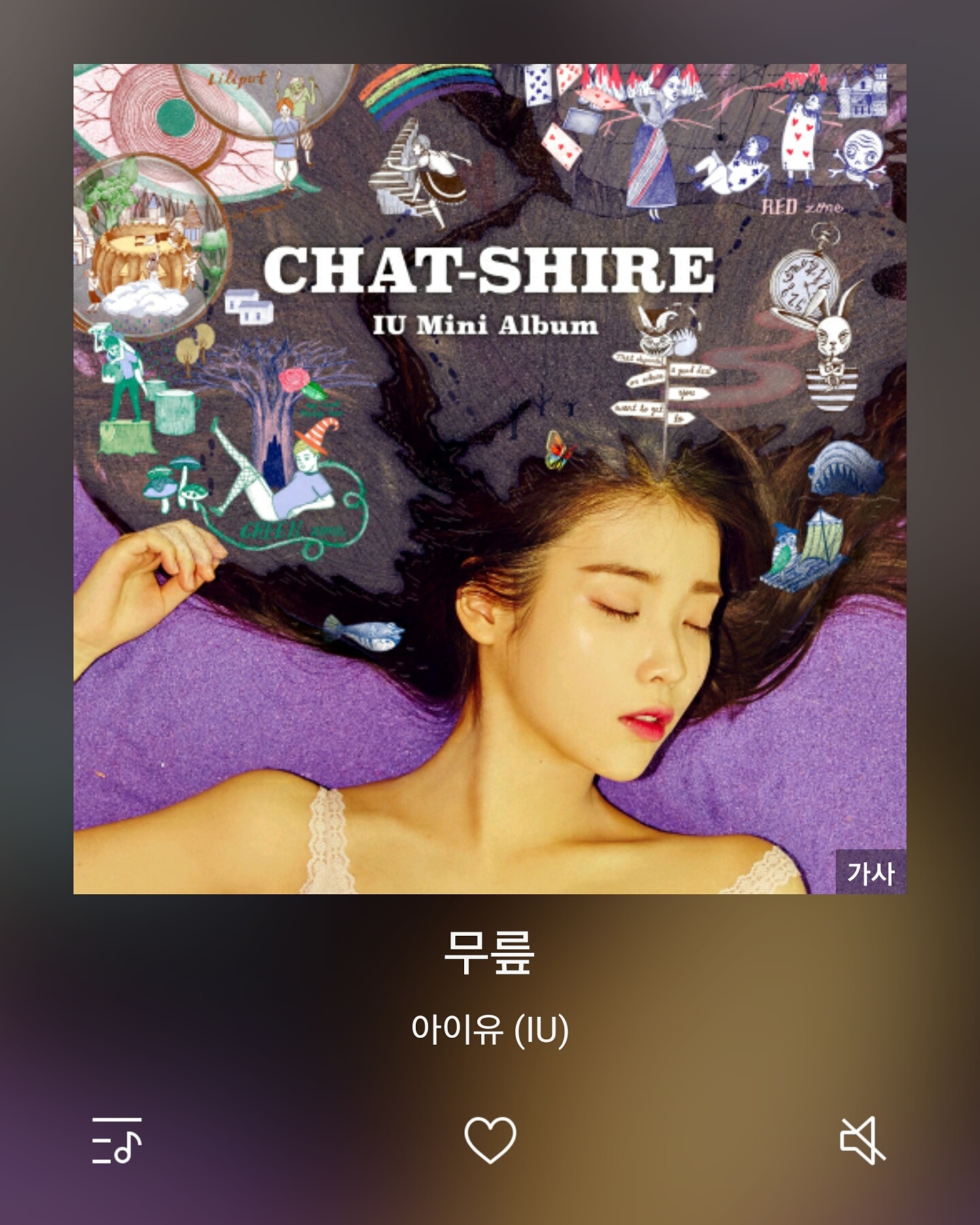Open the lyrics with the 가사 button
The width and height of the screenshot is (980, 1225).
coord(870,872)
